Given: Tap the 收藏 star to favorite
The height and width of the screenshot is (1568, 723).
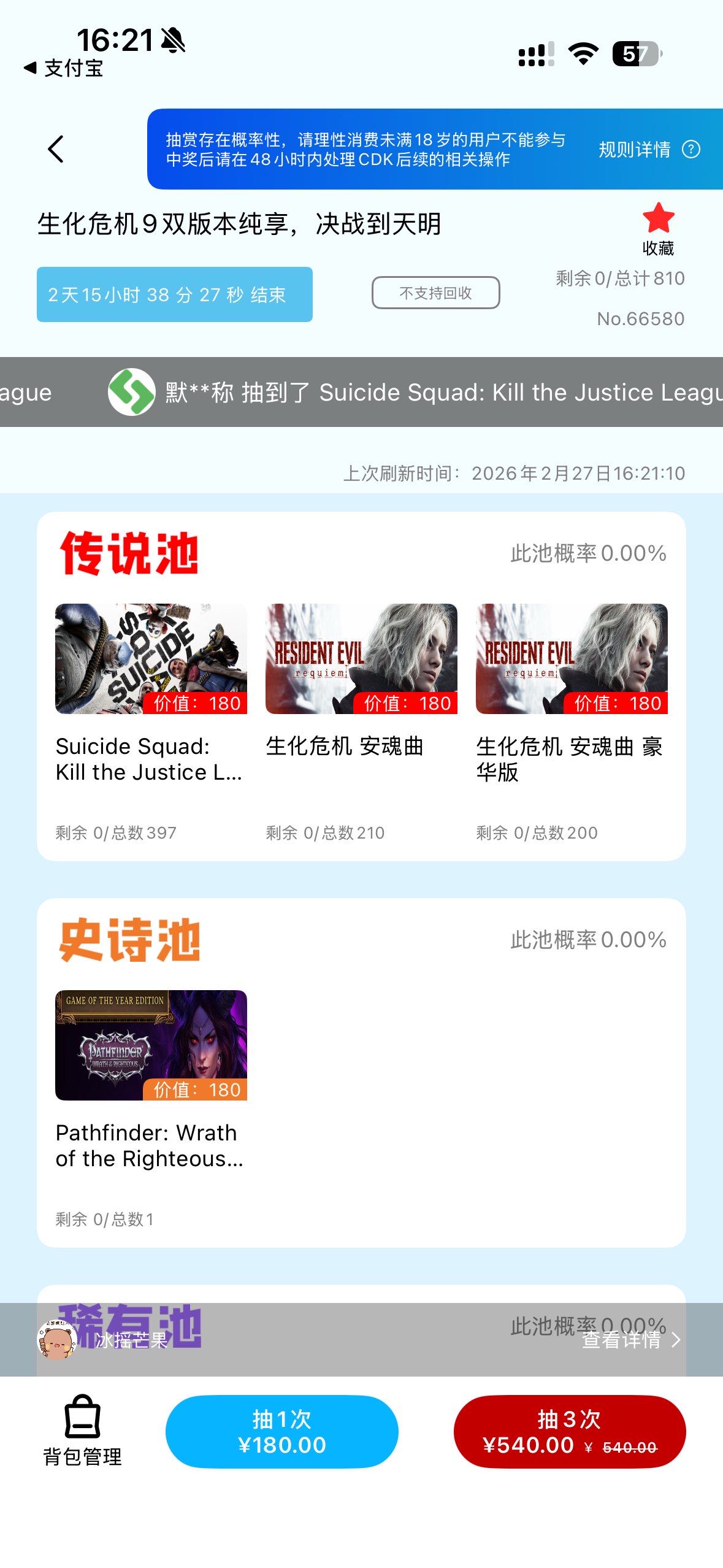Looking at the screenshot, I should [x=658, y=220].
